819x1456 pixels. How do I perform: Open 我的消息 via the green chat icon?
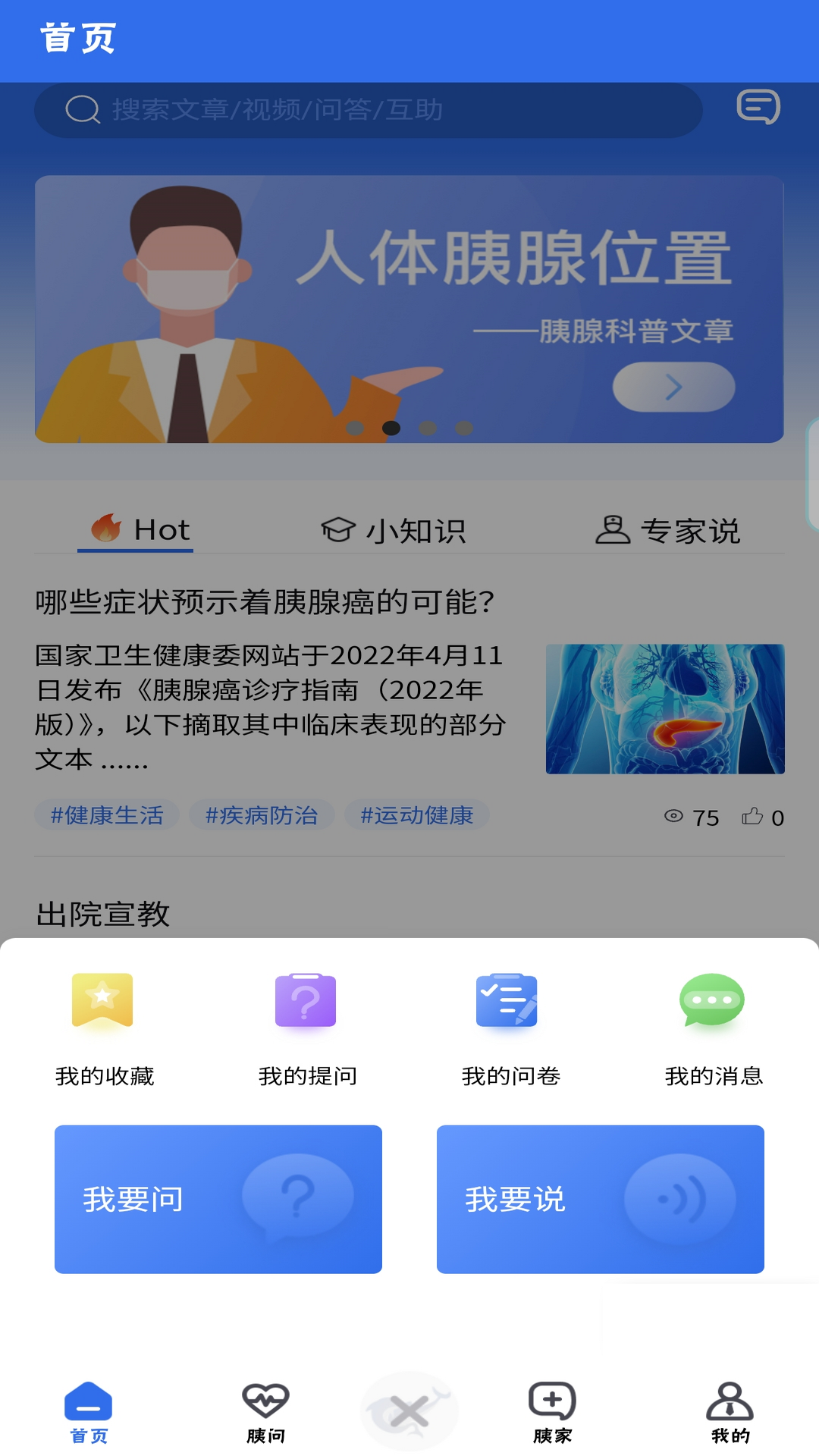coord(711,1001)
